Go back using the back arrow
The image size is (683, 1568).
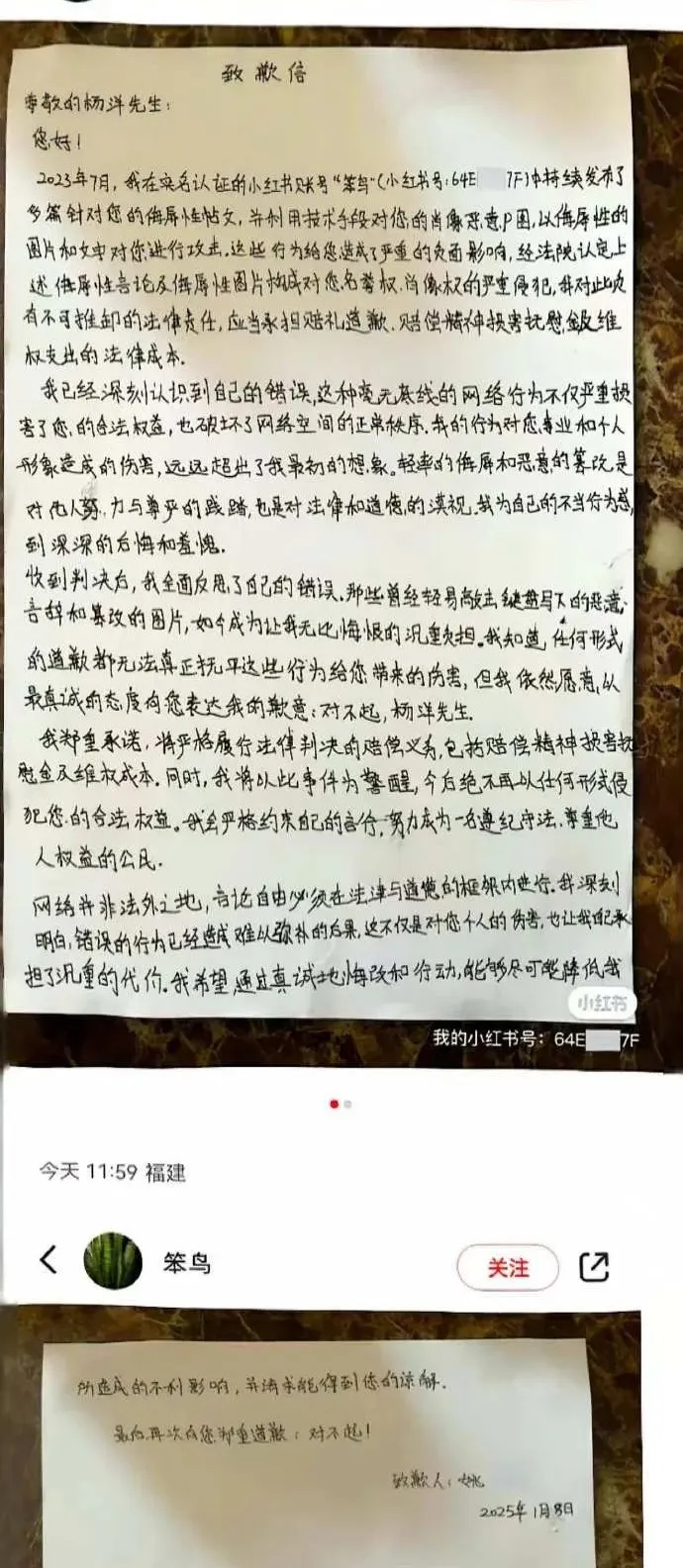pyautogui.click(x=48, y=1260)
